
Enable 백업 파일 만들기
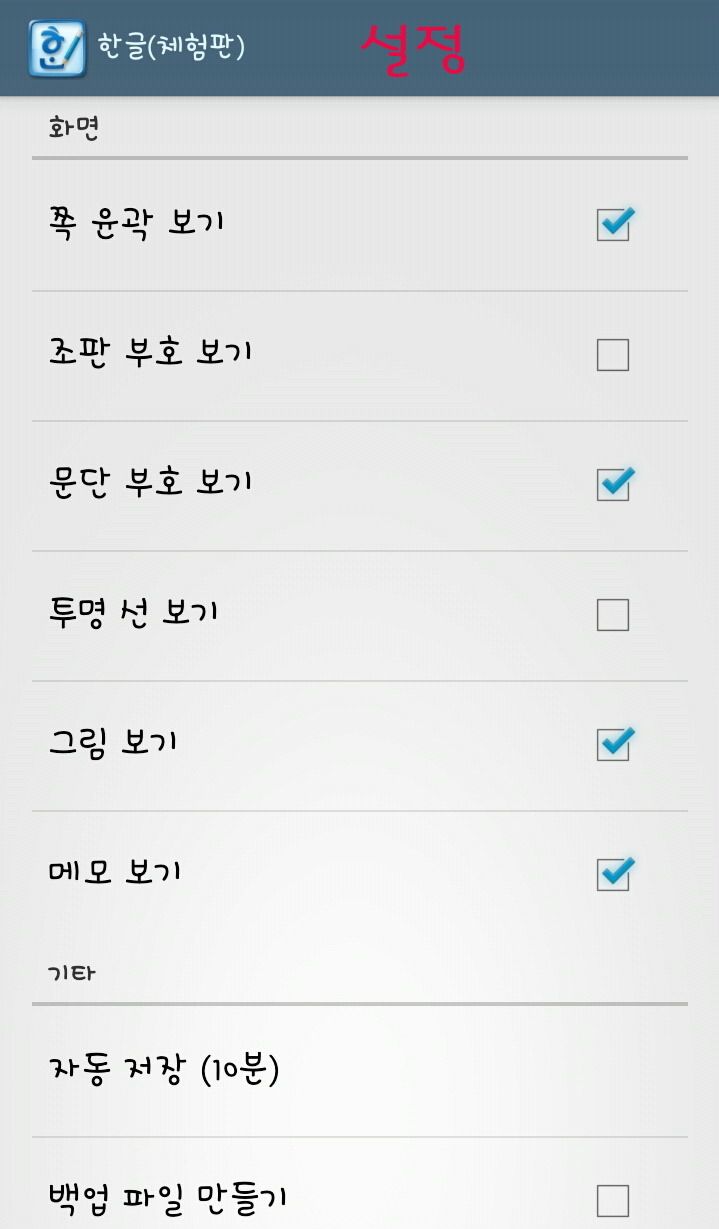[x=613, y=1200]
